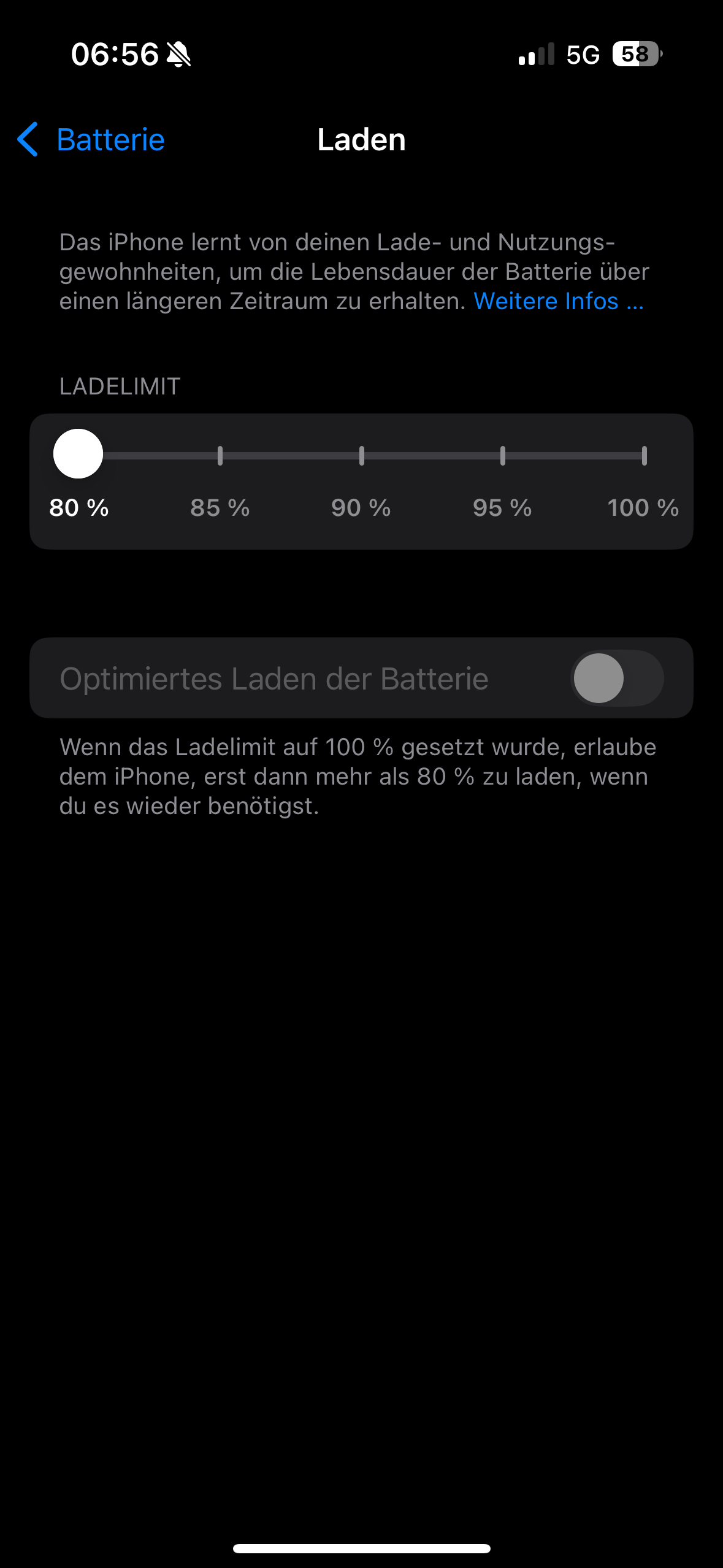Toggle Optimiertes Laden der Batterie switch

(x=617, y=678)
